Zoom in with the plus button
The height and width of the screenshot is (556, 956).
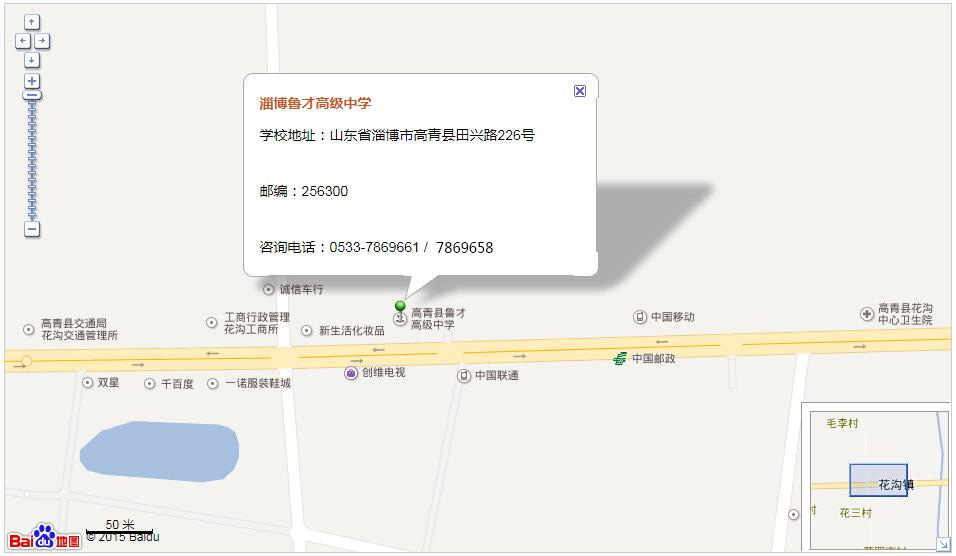[x=32, y=80]
